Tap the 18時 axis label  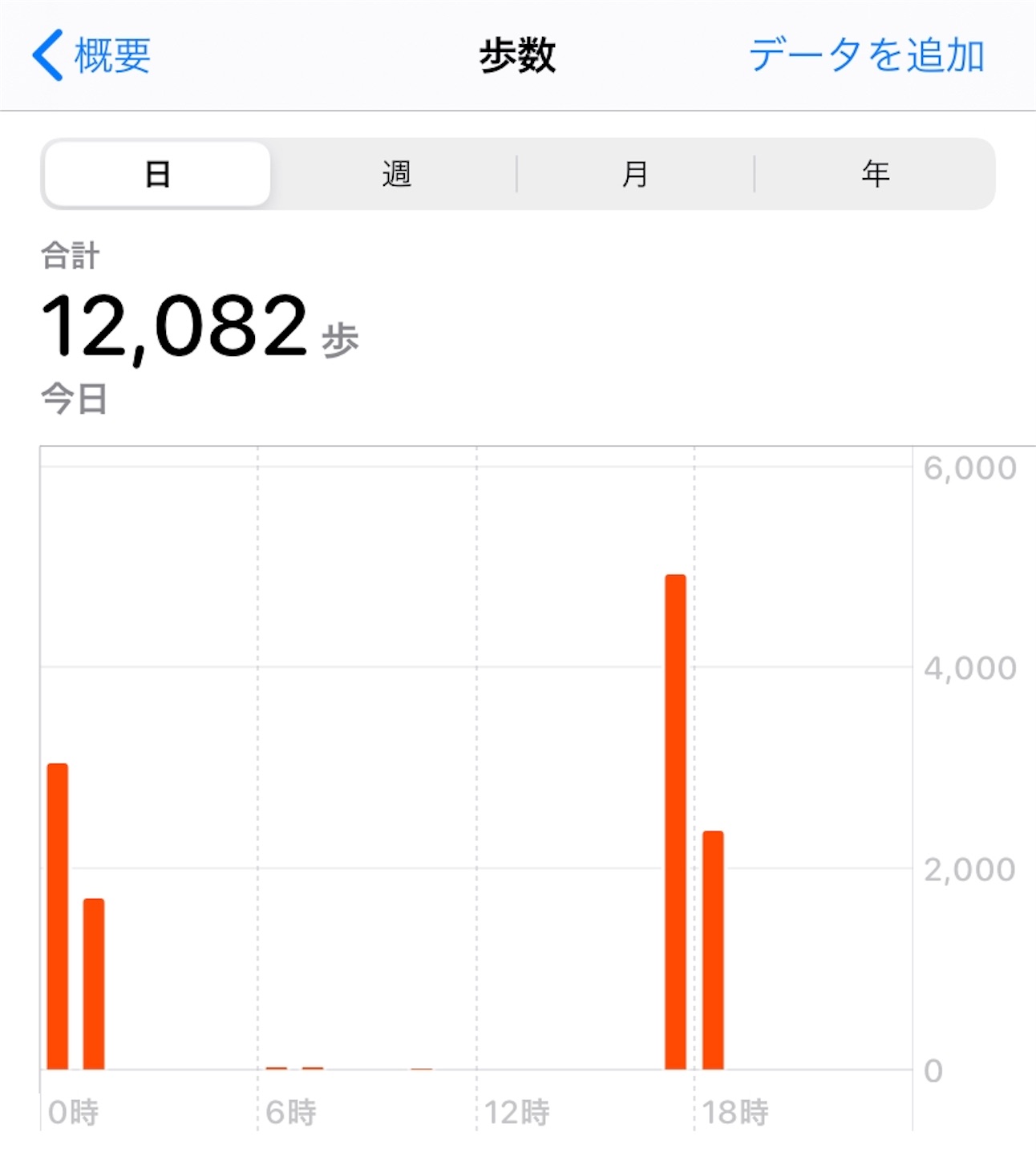point(738,1113)
